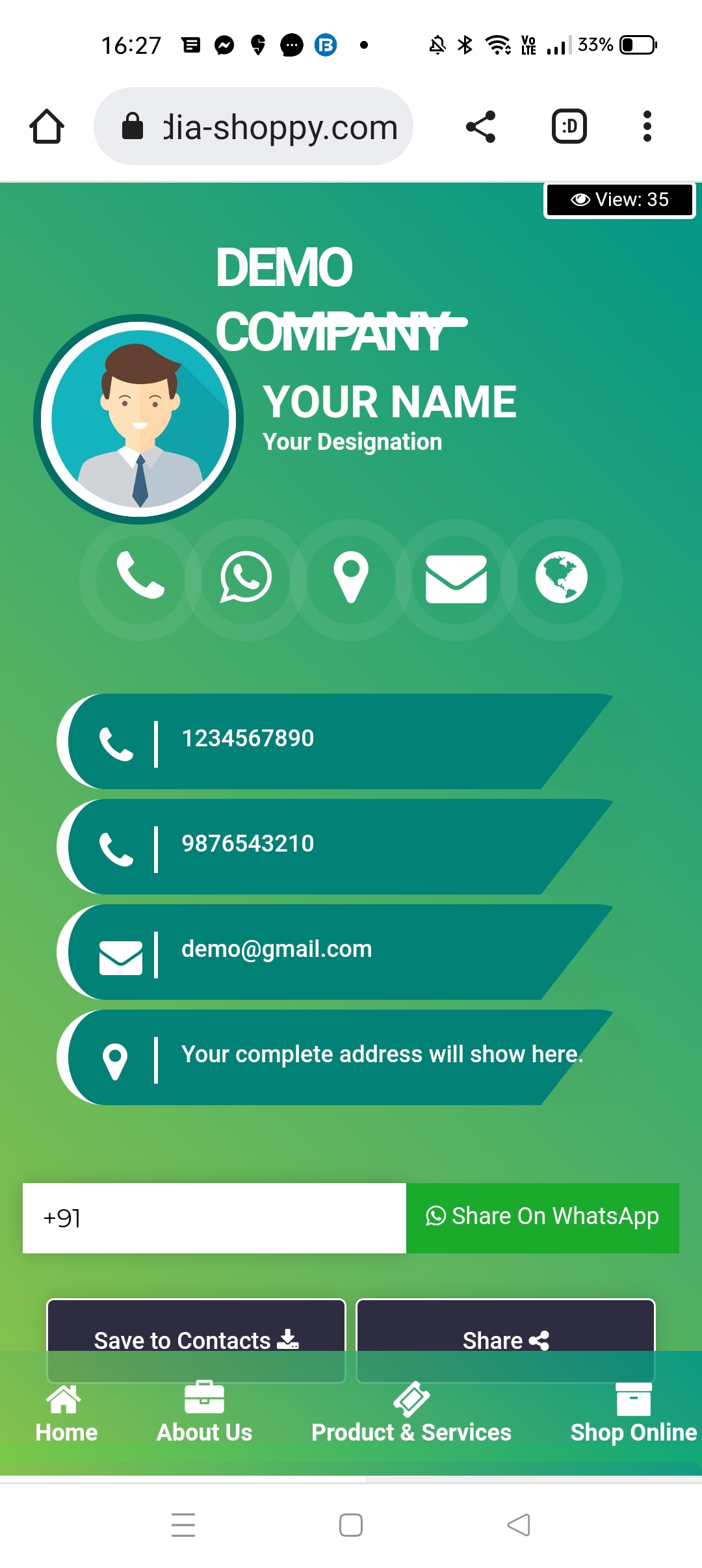Tap the round phone call icon
The height and width of the screenshot is (1568, 702).
pyautogui.click(x=140, y=577)
